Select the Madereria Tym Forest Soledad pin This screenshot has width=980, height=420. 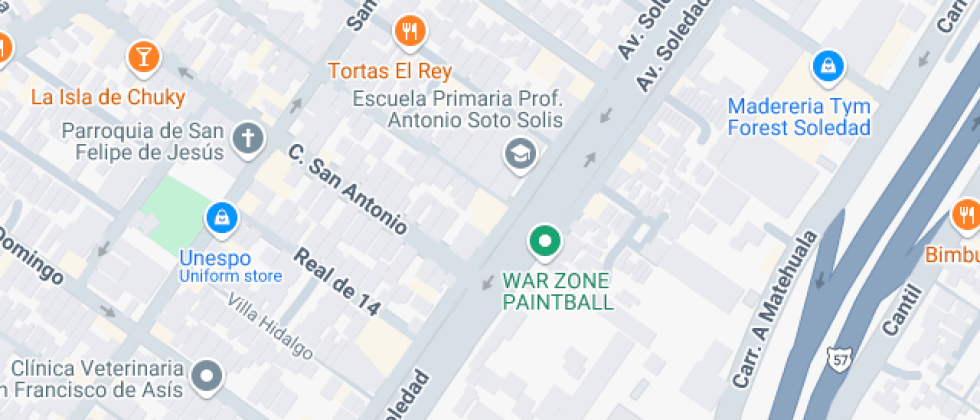click(827, 67)
